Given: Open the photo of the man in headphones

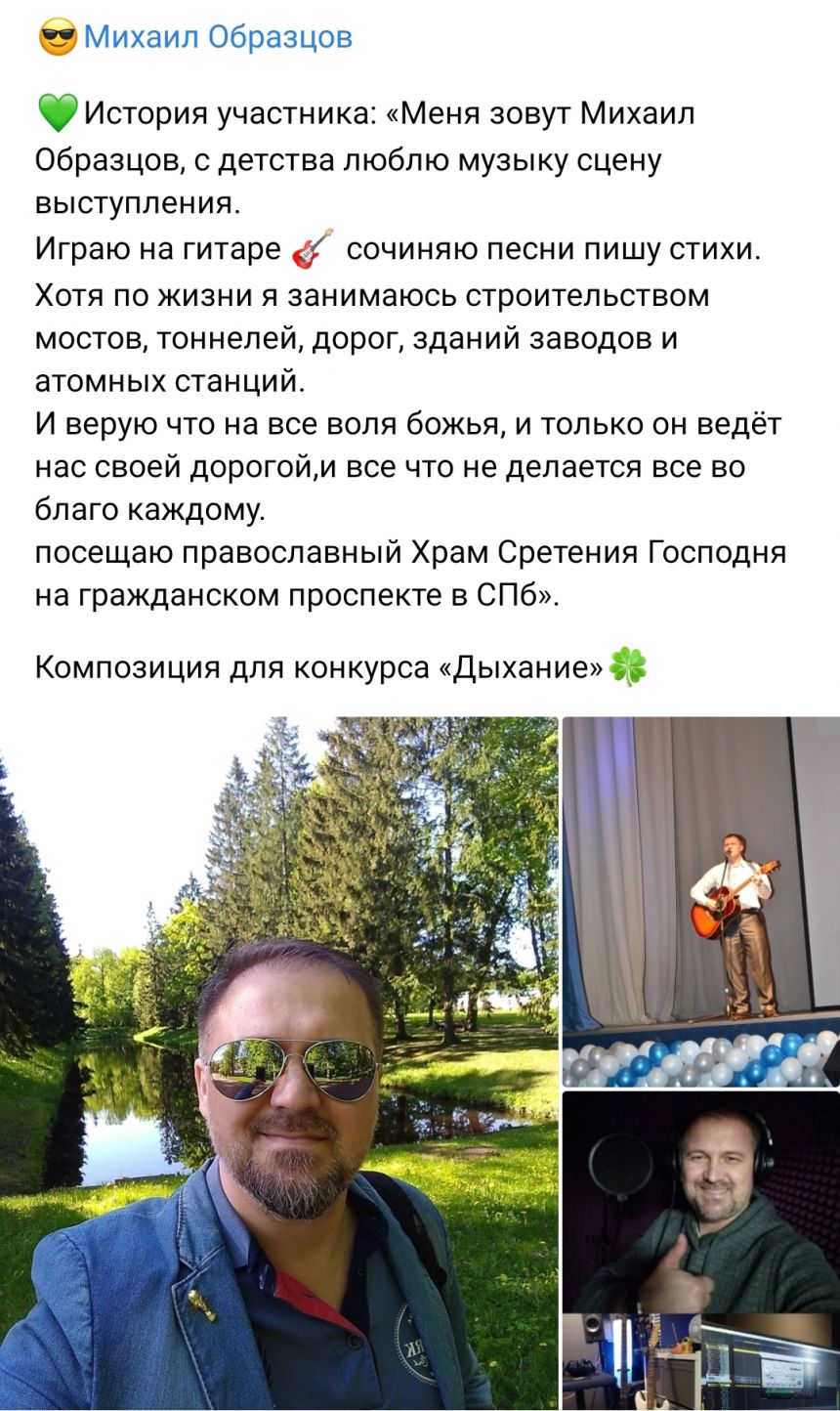Looking at the screenshot, I should [701, 1202].
